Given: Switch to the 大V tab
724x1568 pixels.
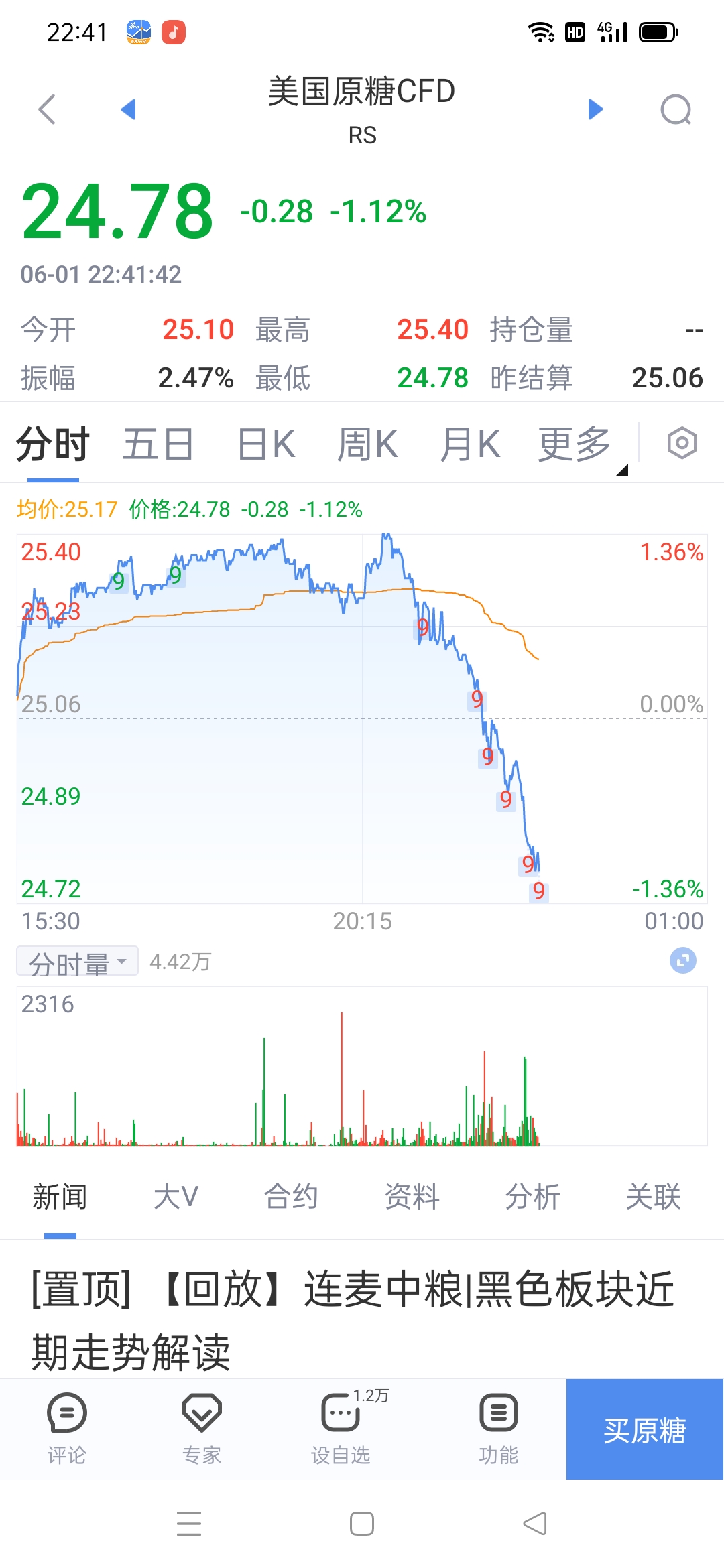Looking at the screenshot, I should [x=176, y=1197].
